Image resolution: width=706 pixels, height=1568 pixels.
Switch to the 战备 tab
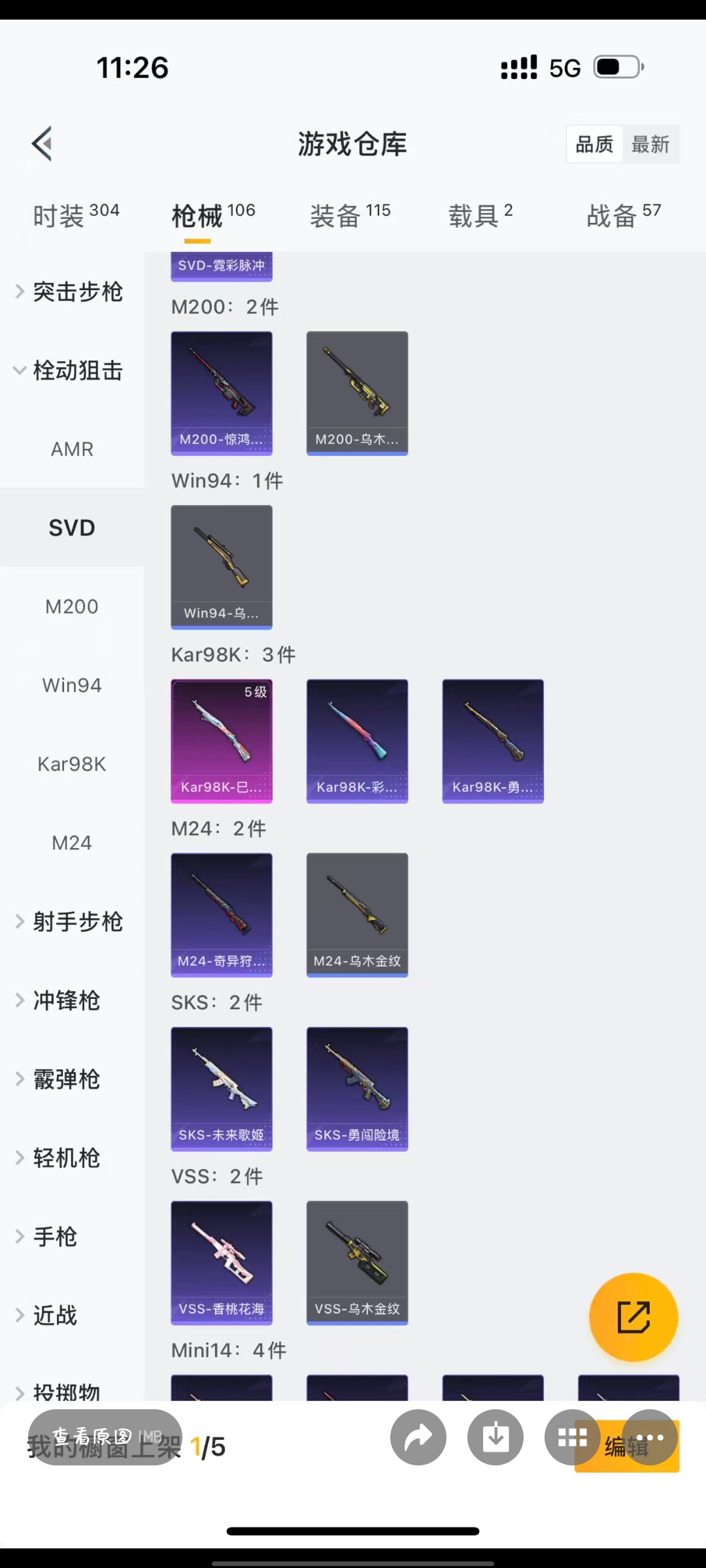tap(623, 215)
